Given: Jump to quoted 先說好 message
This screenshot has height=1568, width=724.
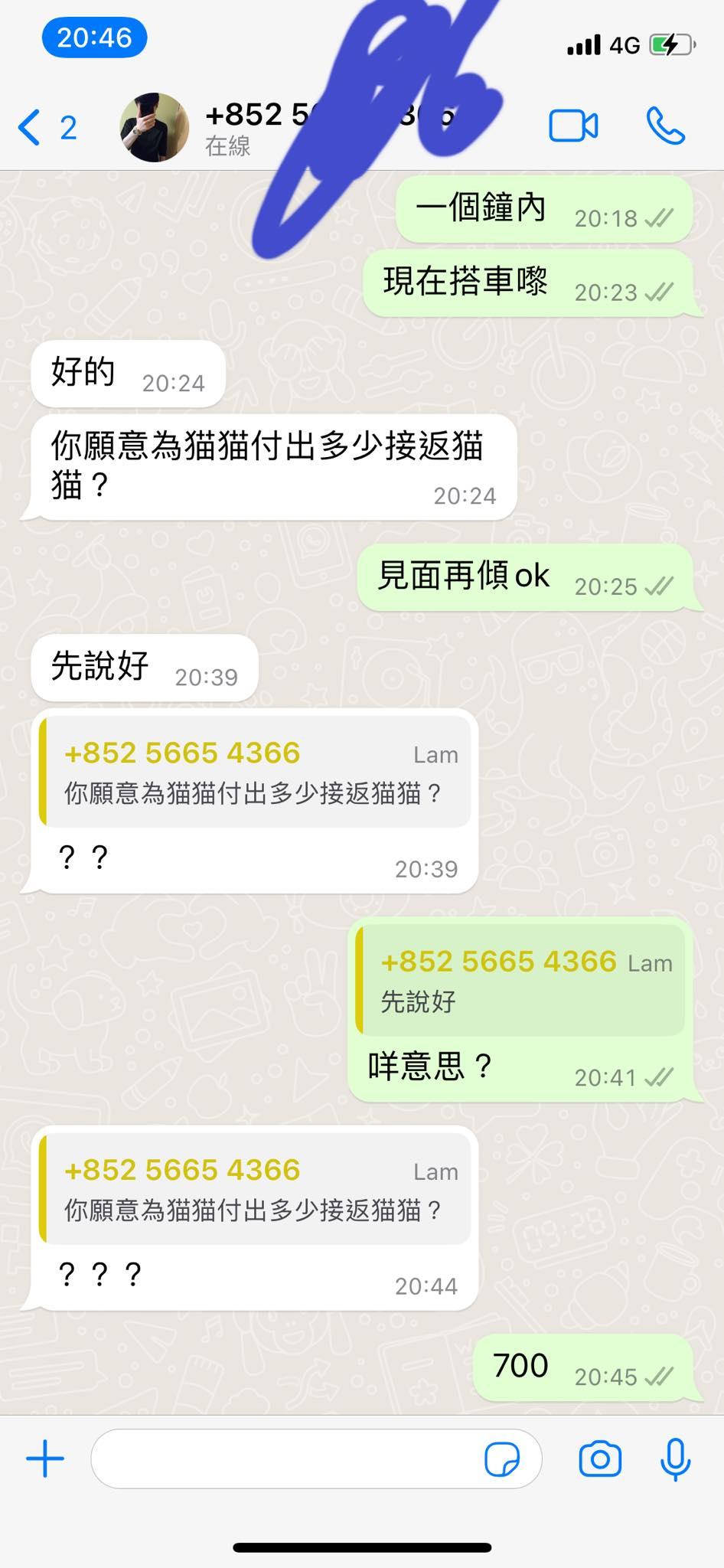Looking at the screenshot, I should (522, 980).
